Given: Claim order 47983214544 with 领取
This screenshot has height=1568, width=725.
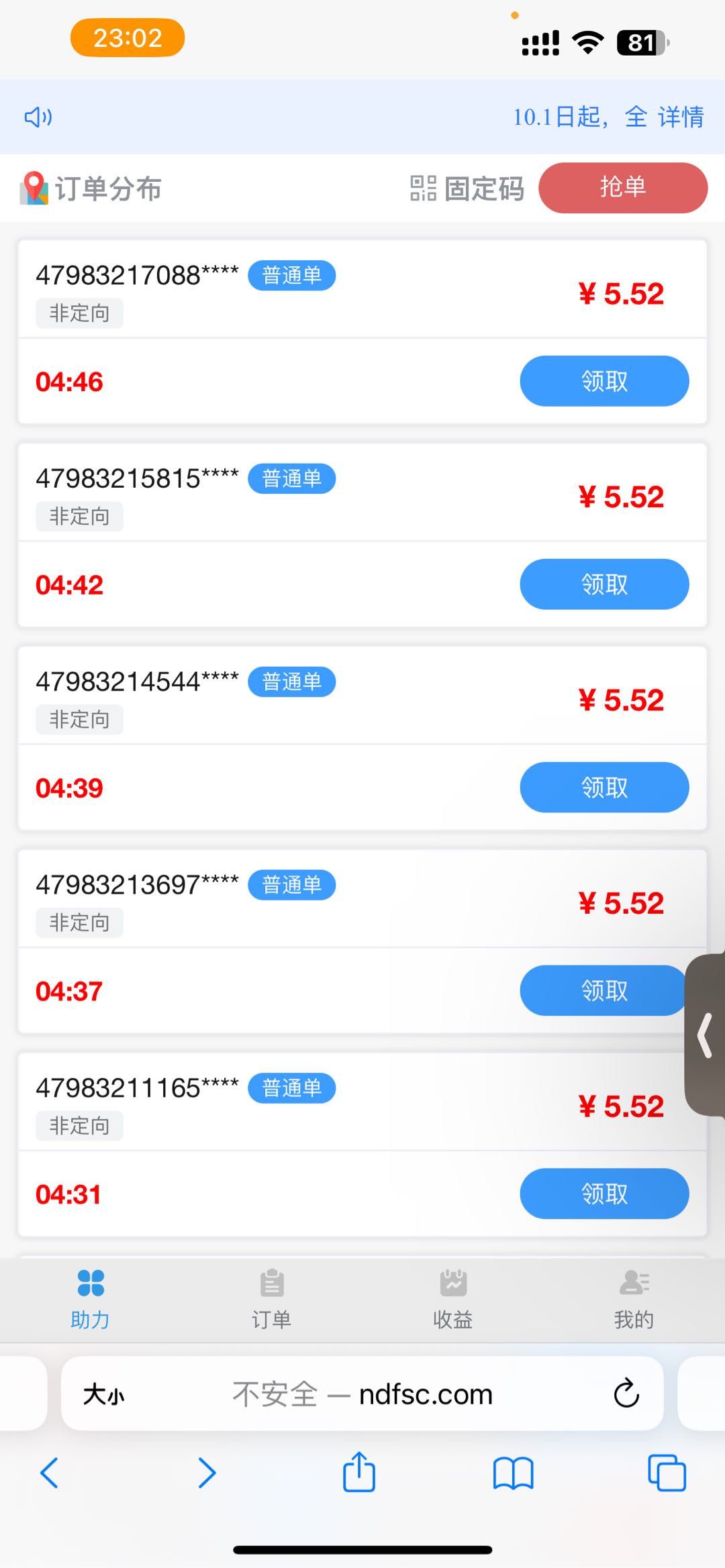Looking at the screenshot, I should pos(604,788).
